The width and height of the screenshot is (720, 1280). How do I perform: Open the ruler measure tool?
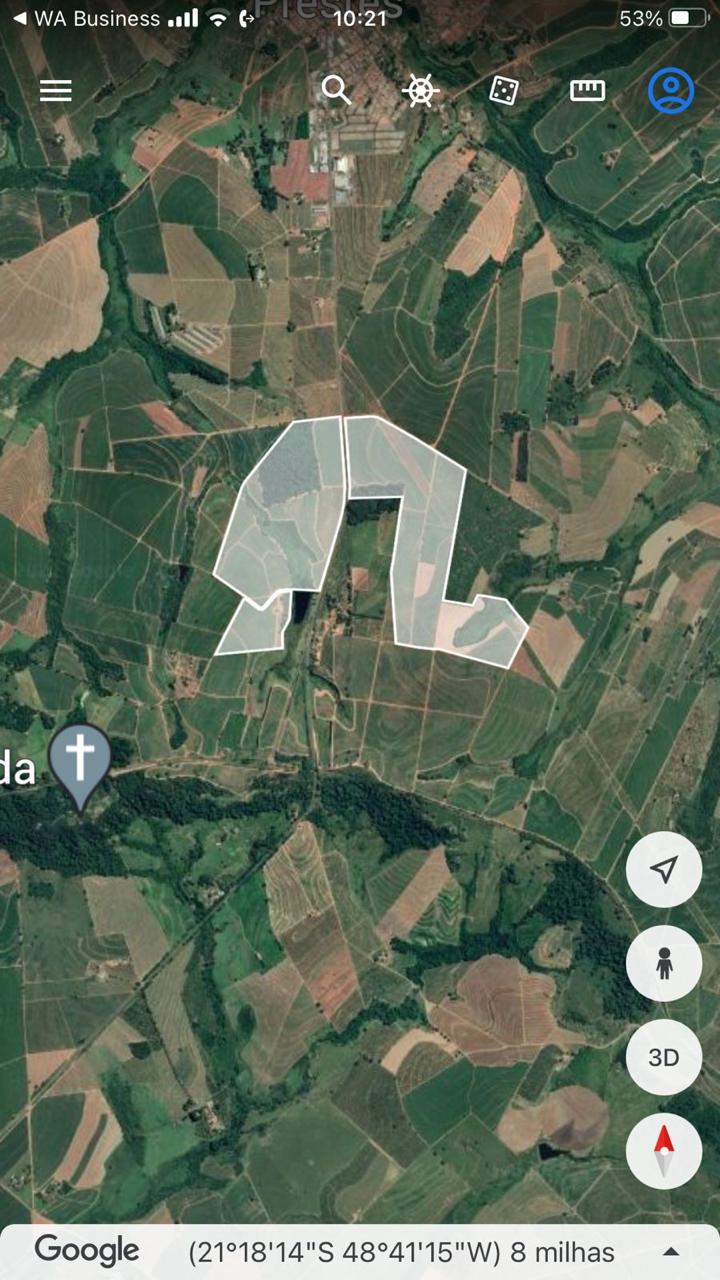[587, 91]
